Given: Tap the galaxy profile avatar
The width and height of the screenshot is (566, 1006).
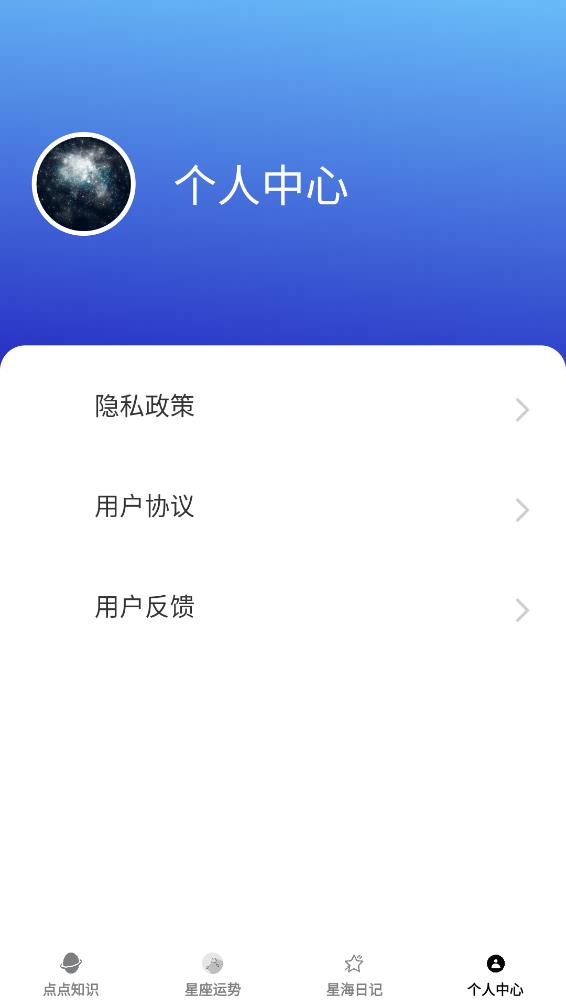Looking at the screenshot, I should pyautogui.click(x=83, y=184).
